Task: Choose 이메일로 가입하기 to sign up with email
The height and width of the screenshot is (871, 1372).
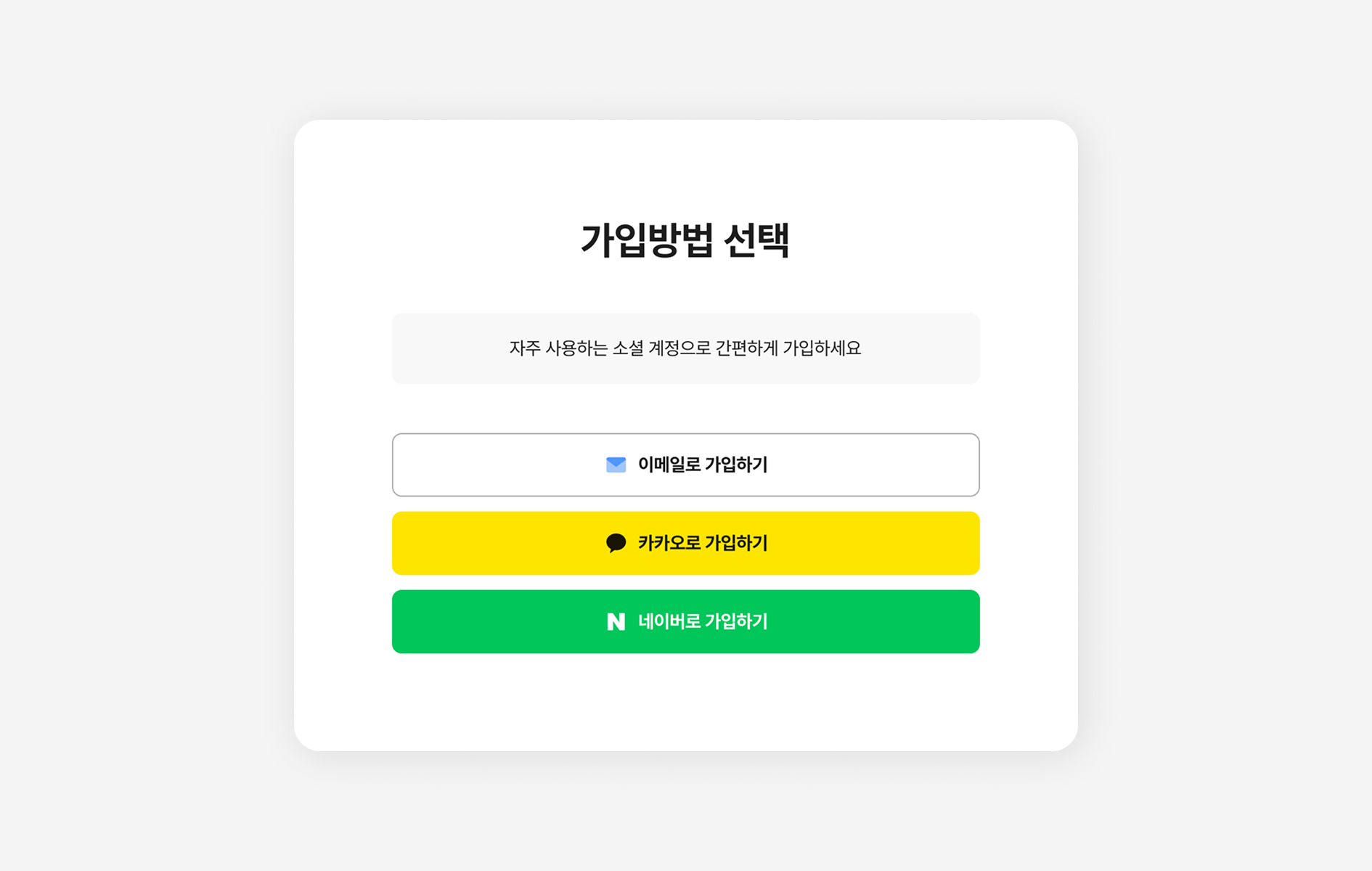Action: (685, 465)
